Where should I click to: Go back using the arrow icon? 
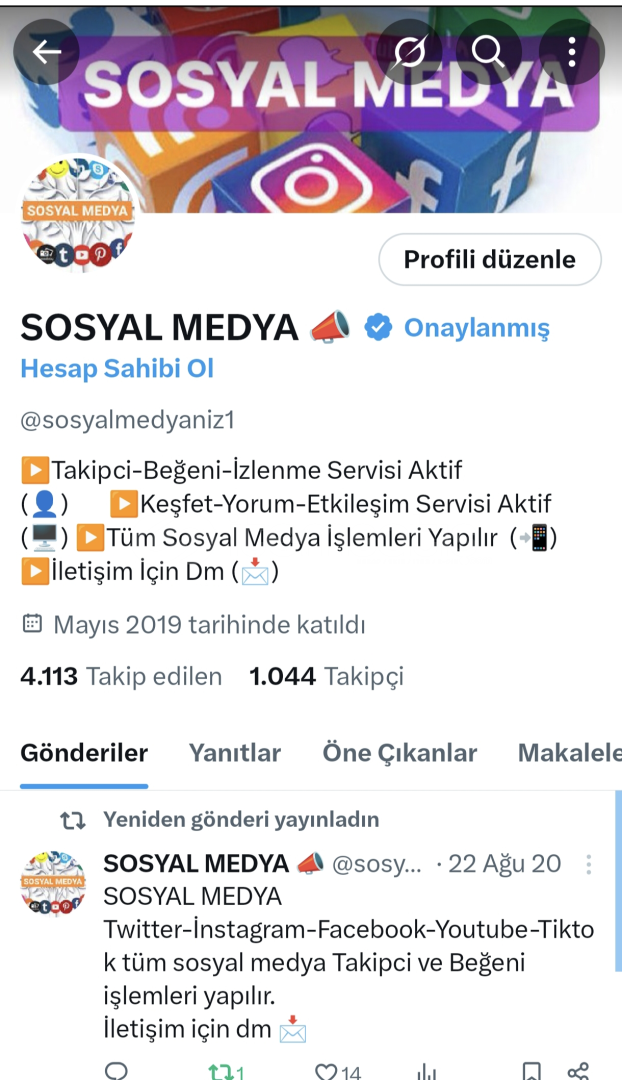tap(46, 52)
